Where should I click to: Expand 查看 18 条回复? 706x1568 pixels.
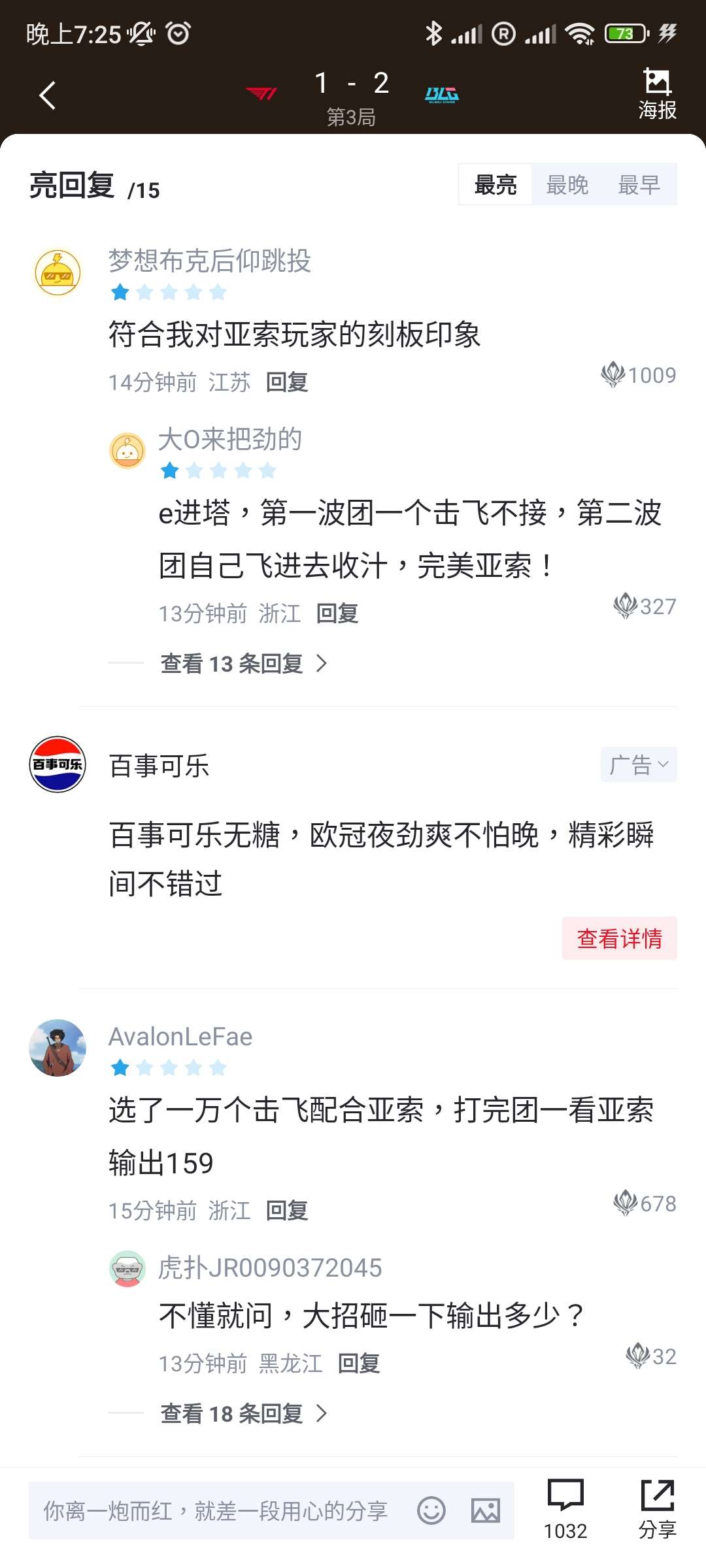(x=243, y=1414)
